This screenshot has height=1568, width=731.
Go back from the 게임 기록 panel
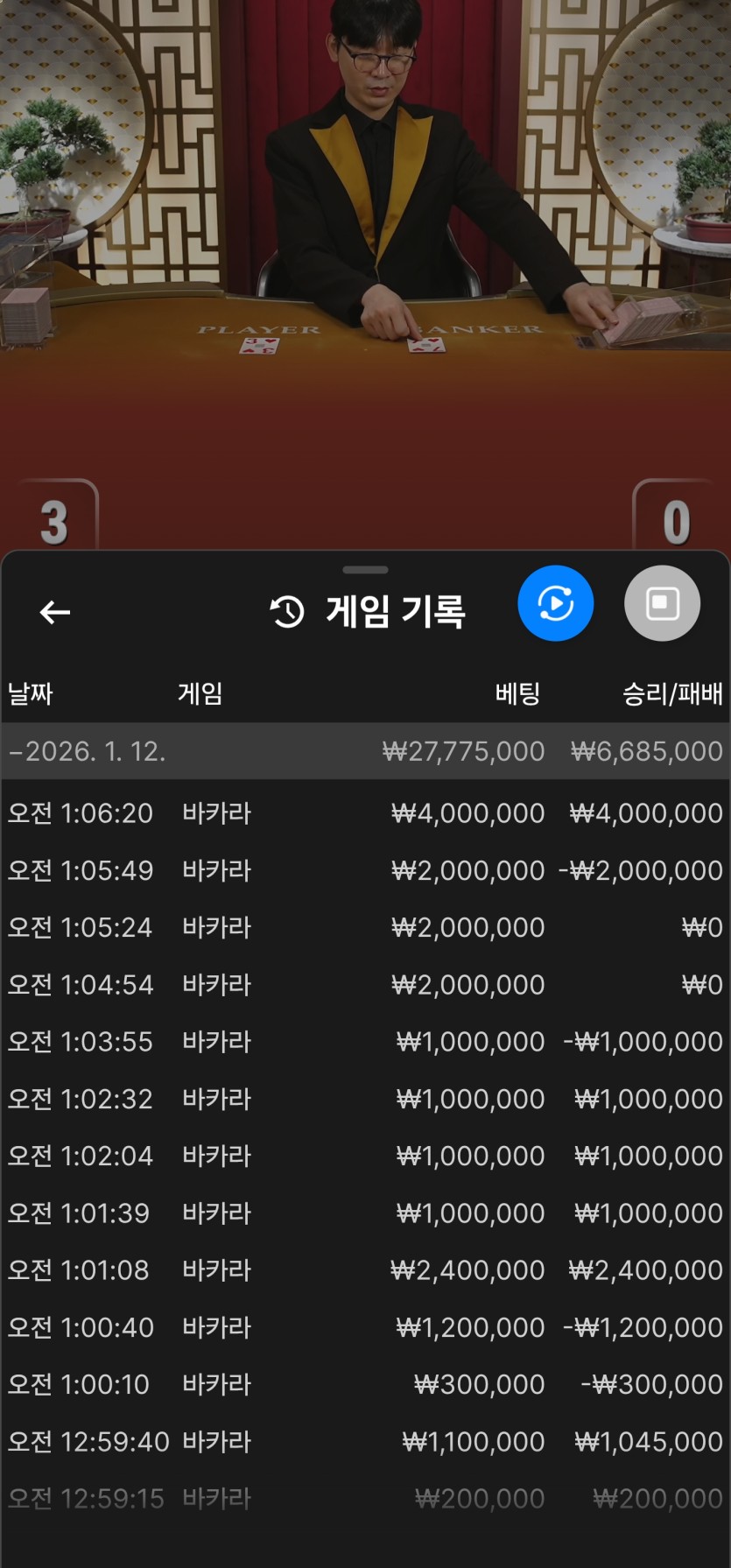pyautogui.click(x=54, y=612)
